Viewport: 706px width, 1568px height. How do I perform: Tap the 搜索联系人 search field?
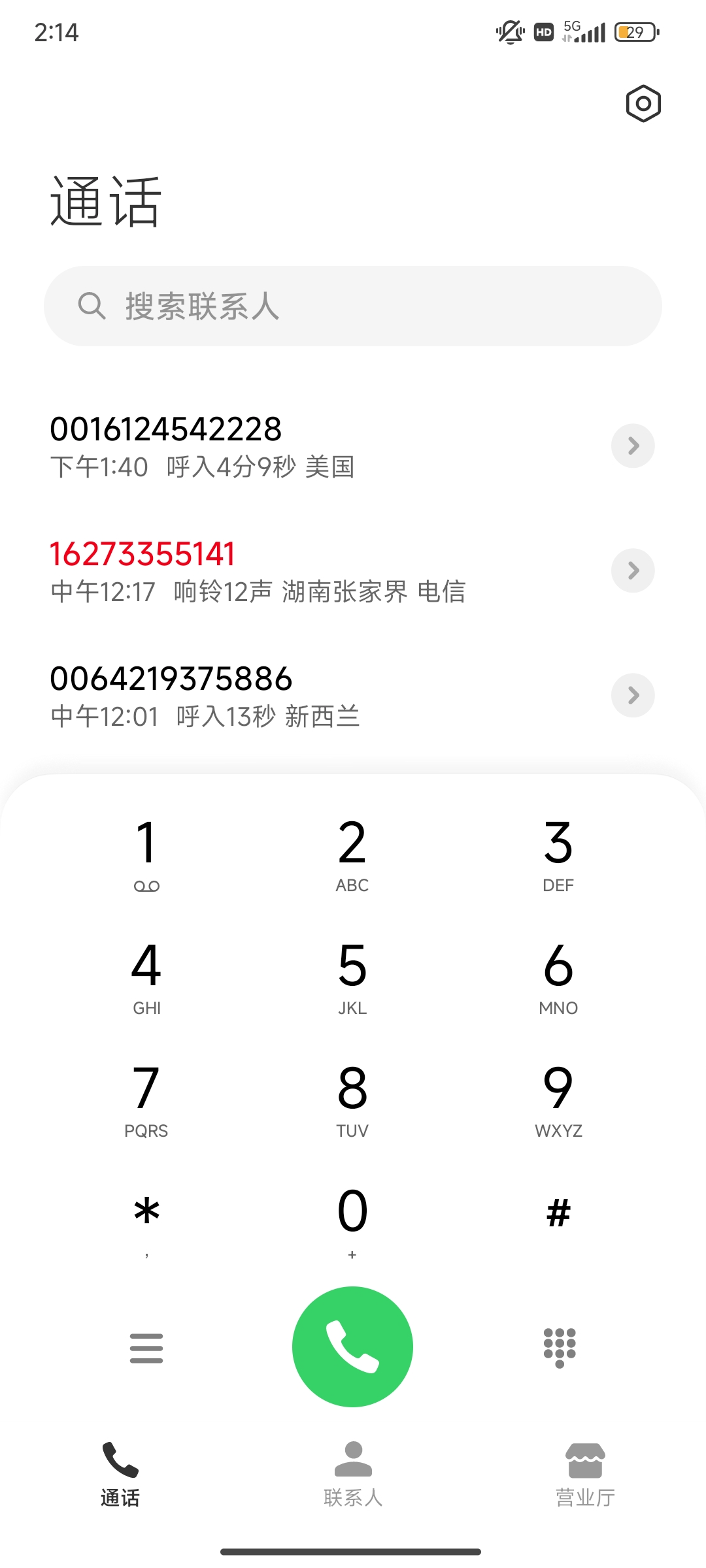[353, 306]
